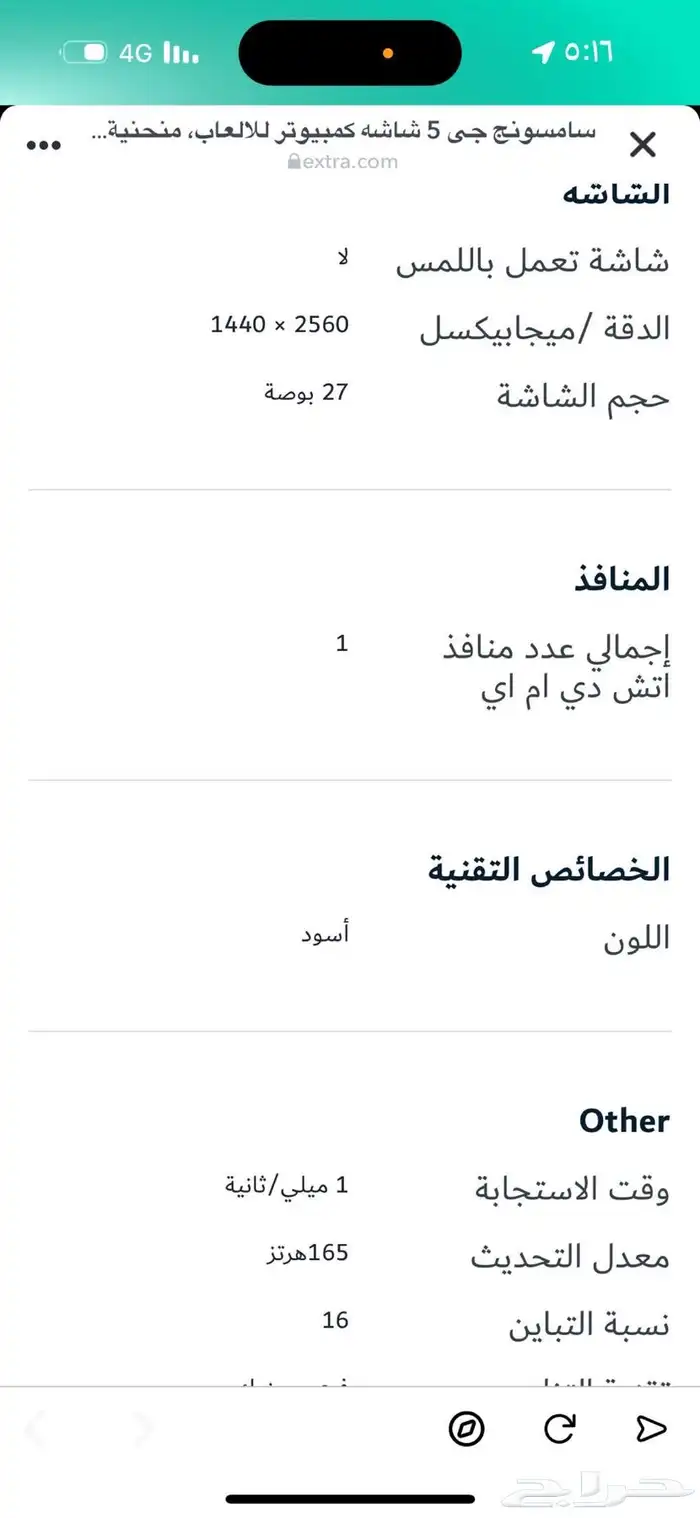This screenshot has height=1518, width=700.
Task: Open the three-dot overflow menu
Action: tap(44, 146)
